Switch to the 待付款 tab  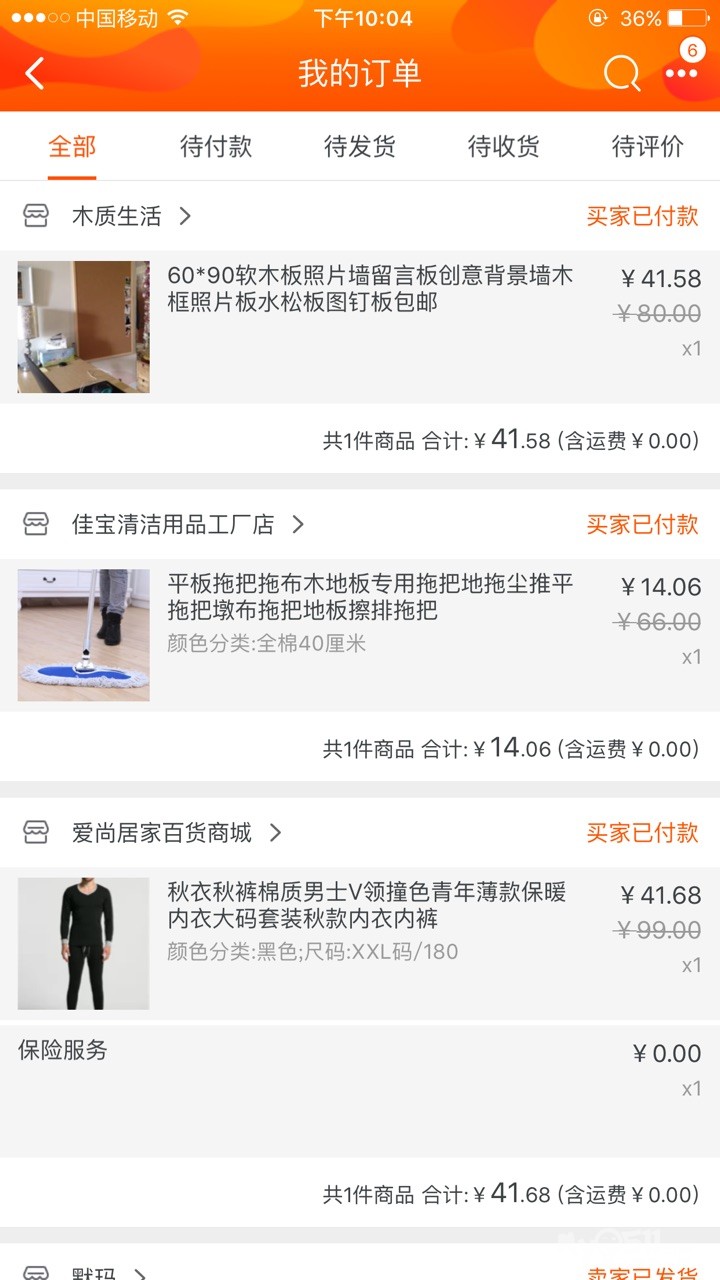coord(216,147)
